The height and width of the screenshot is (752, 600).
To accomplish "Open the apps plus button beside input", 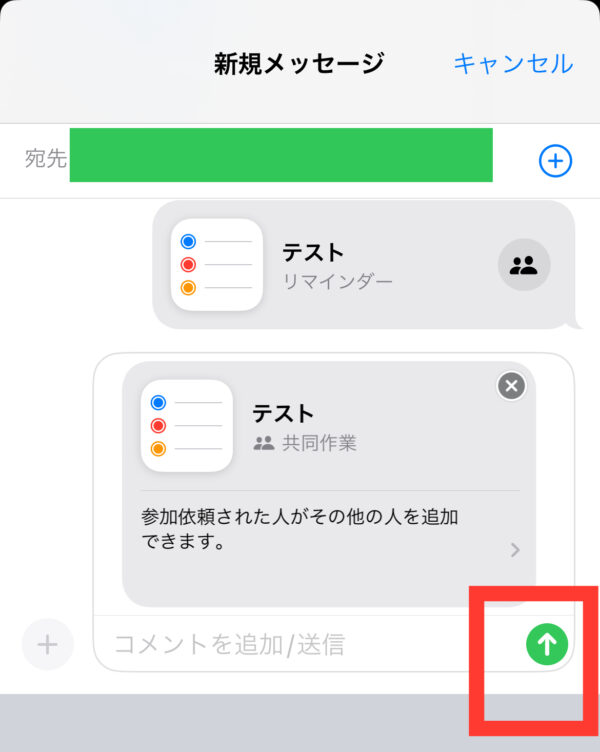I will (47, 645).
